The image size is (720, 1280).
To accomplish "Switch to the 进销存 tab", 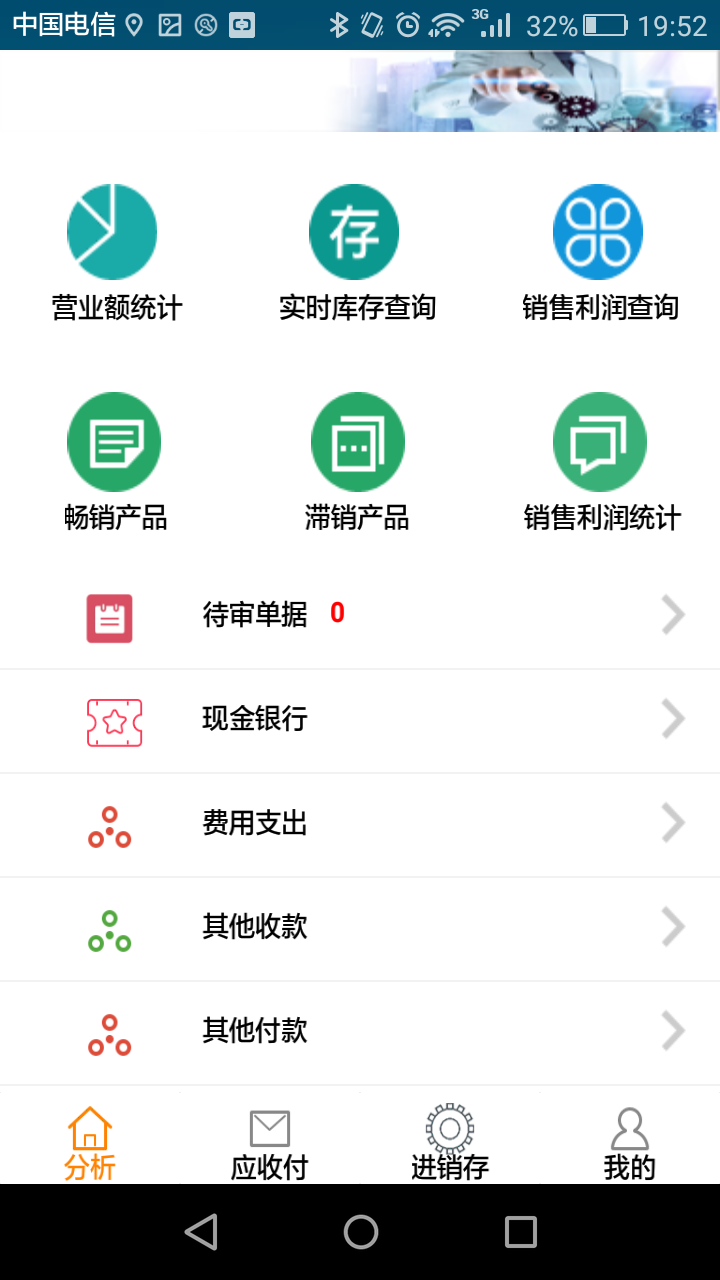I will [450, 1142].
